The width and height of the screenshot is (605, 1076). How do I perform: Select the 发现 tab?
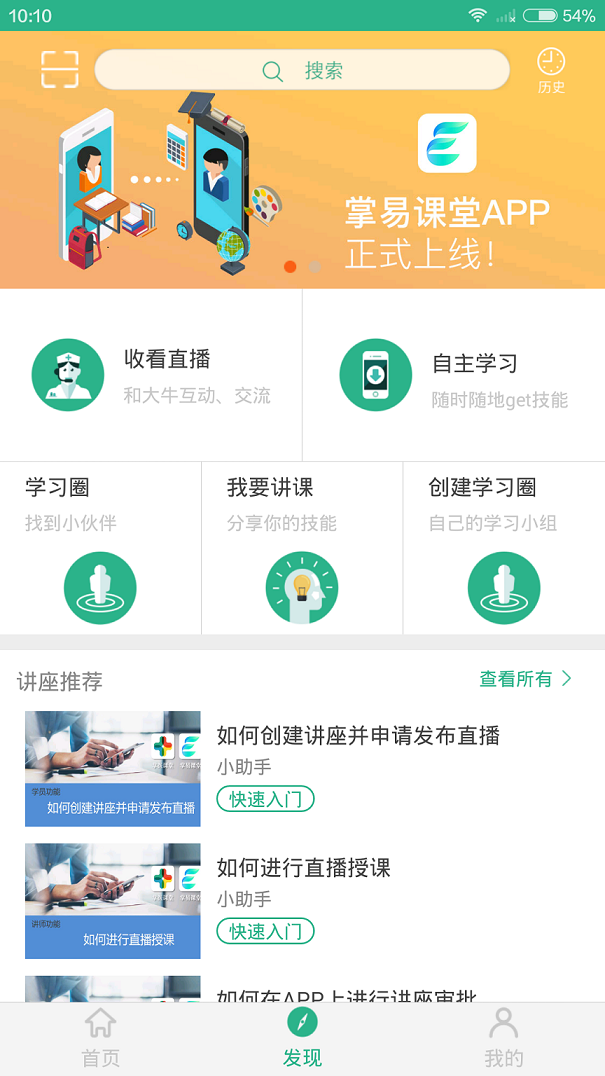(302, 1038)
